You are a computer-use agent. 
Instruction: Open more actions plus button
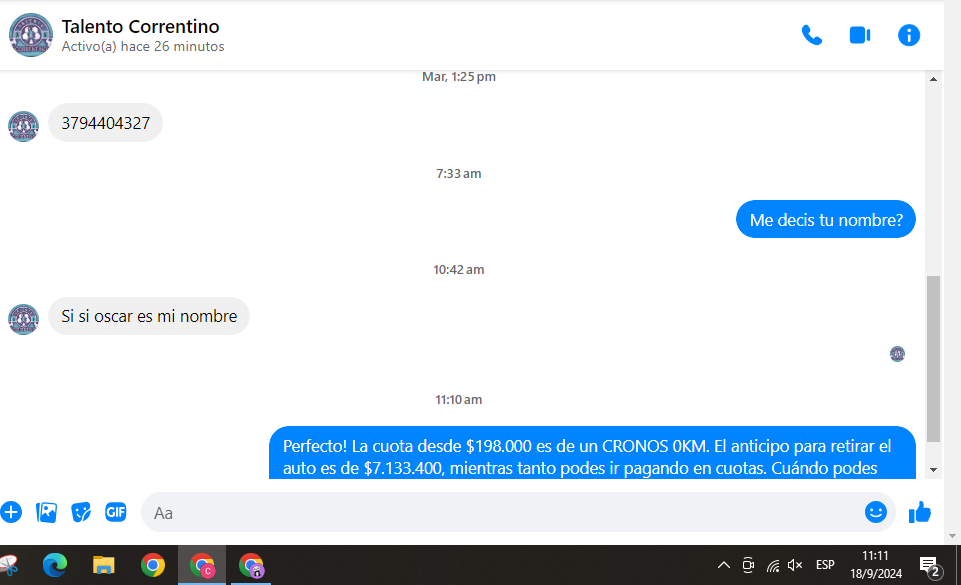coord(11,512)
